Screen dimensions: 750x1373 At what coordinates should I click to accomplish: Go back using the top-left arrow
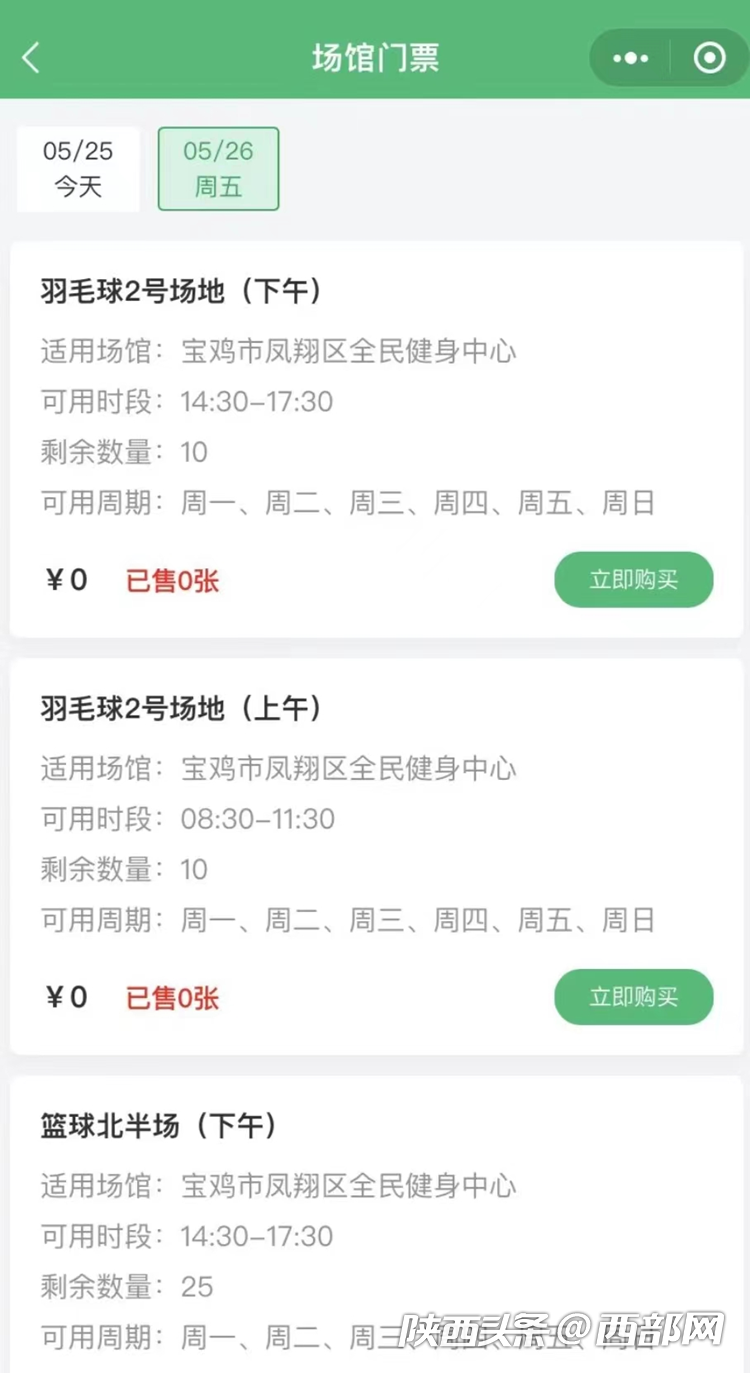(x=31, y=58)
